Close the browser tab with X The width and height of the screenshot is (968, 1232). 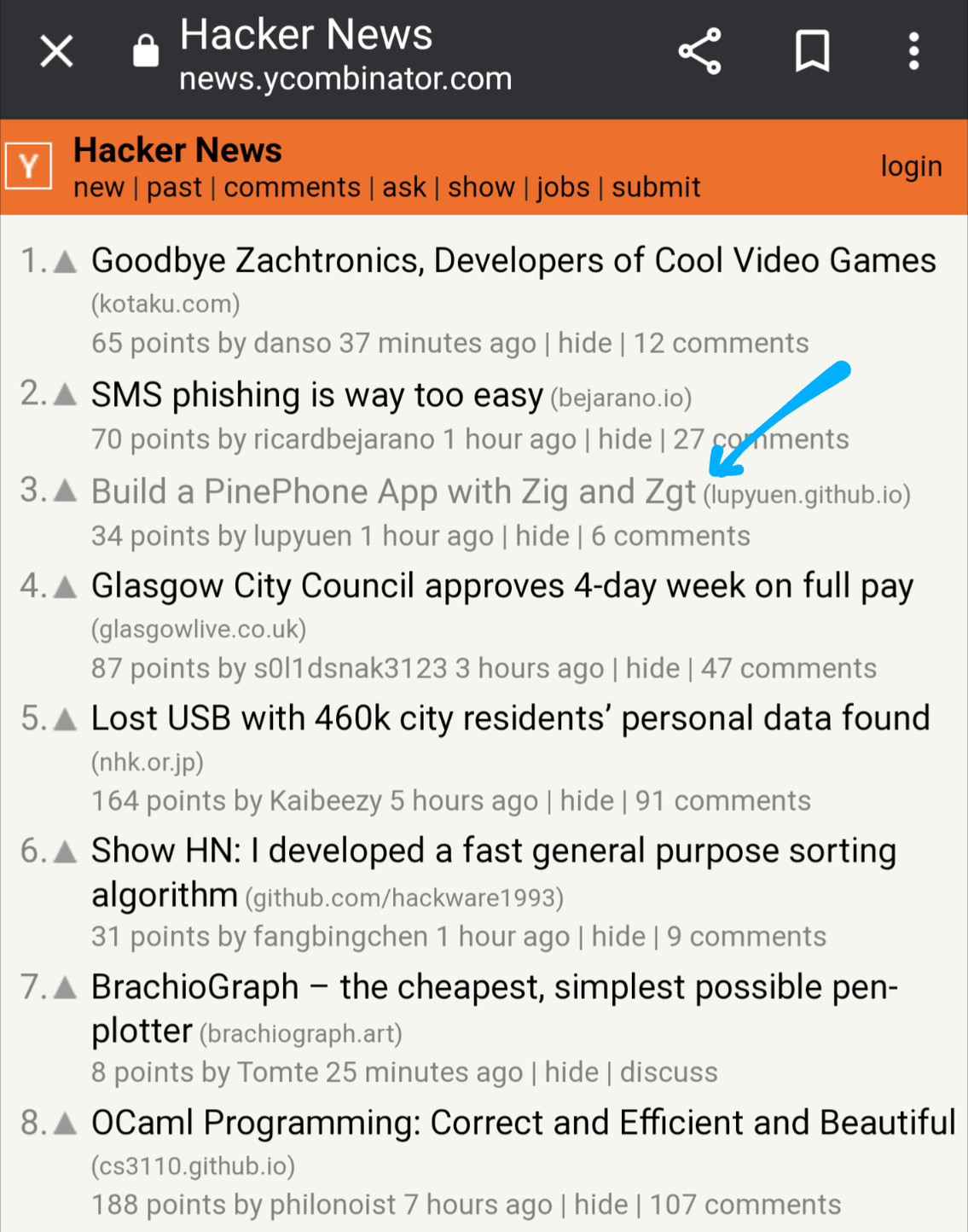56,51
